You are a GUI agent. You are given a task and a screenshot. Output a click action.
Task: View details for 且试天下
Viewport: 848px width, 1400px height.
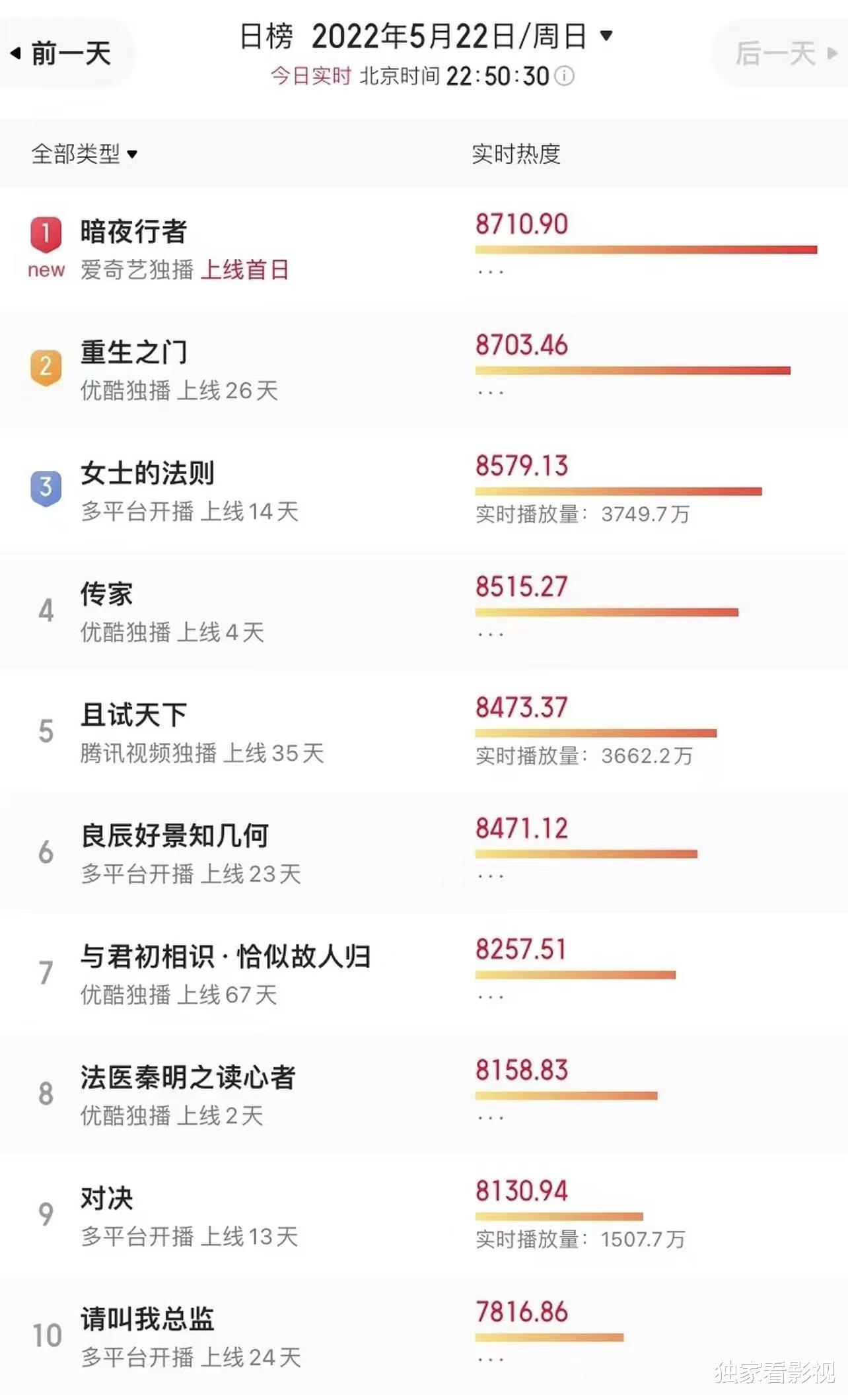[424, 732]
